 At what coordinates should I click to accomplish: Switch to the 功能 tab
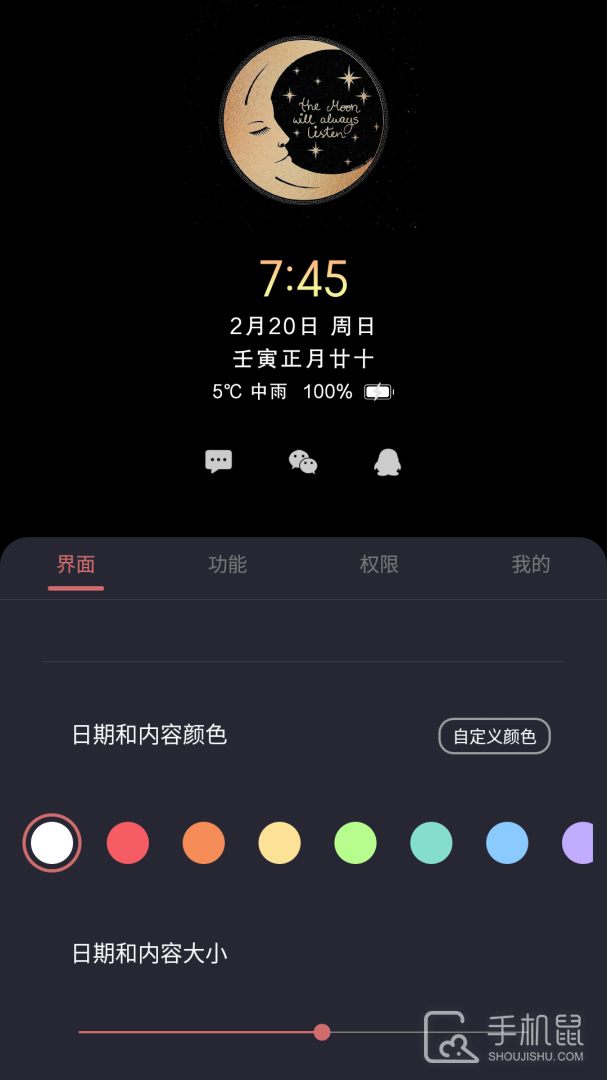click(227, 565)
